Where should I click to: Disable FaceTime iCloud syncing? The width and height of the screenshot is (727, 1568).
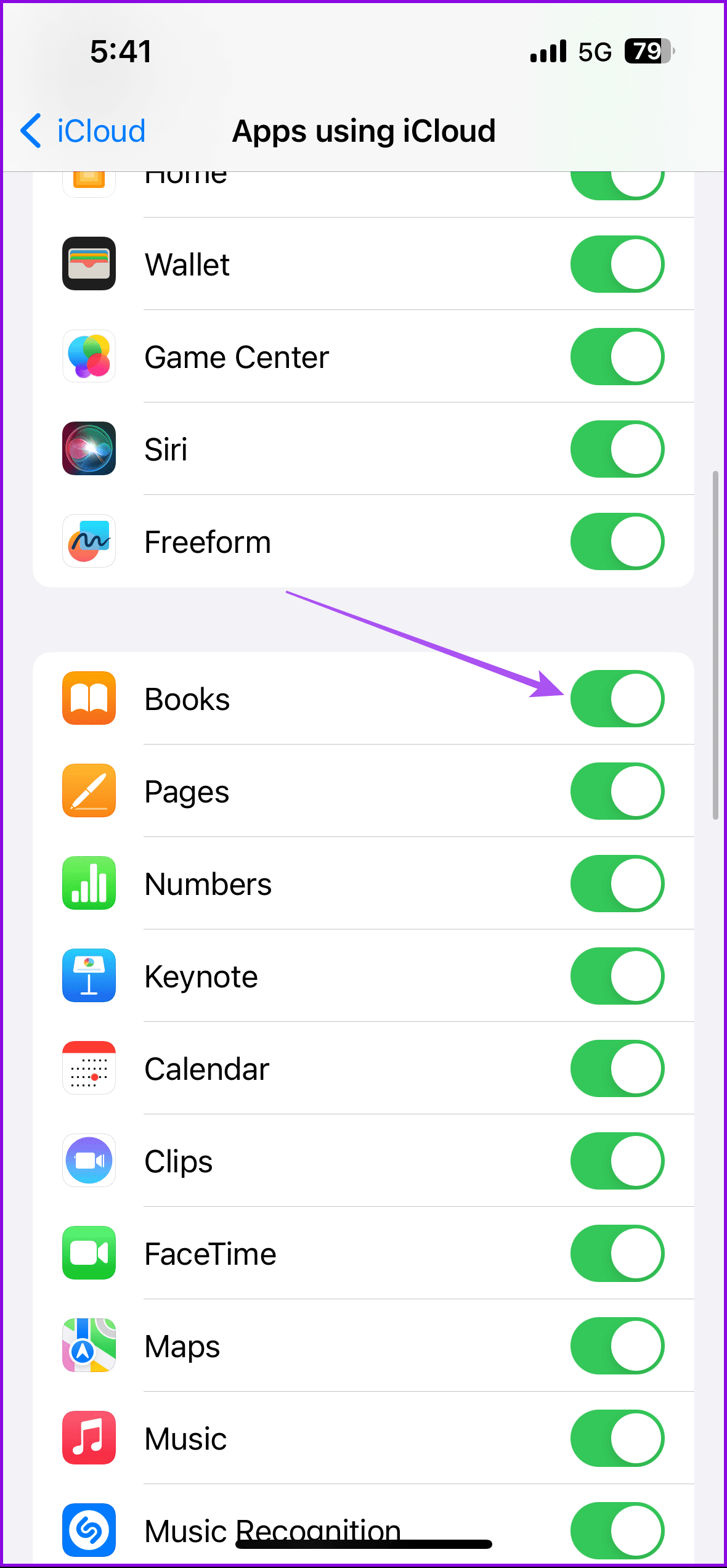(x=617, y=1254)
